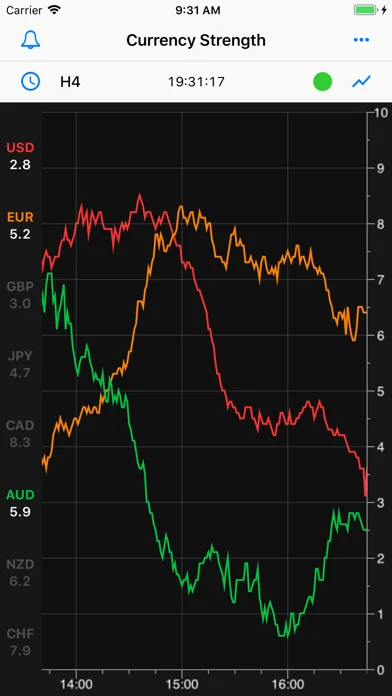Toggle the AUD currency line
Viewport: 392px width, 696px height.
[x=20, y=503]
